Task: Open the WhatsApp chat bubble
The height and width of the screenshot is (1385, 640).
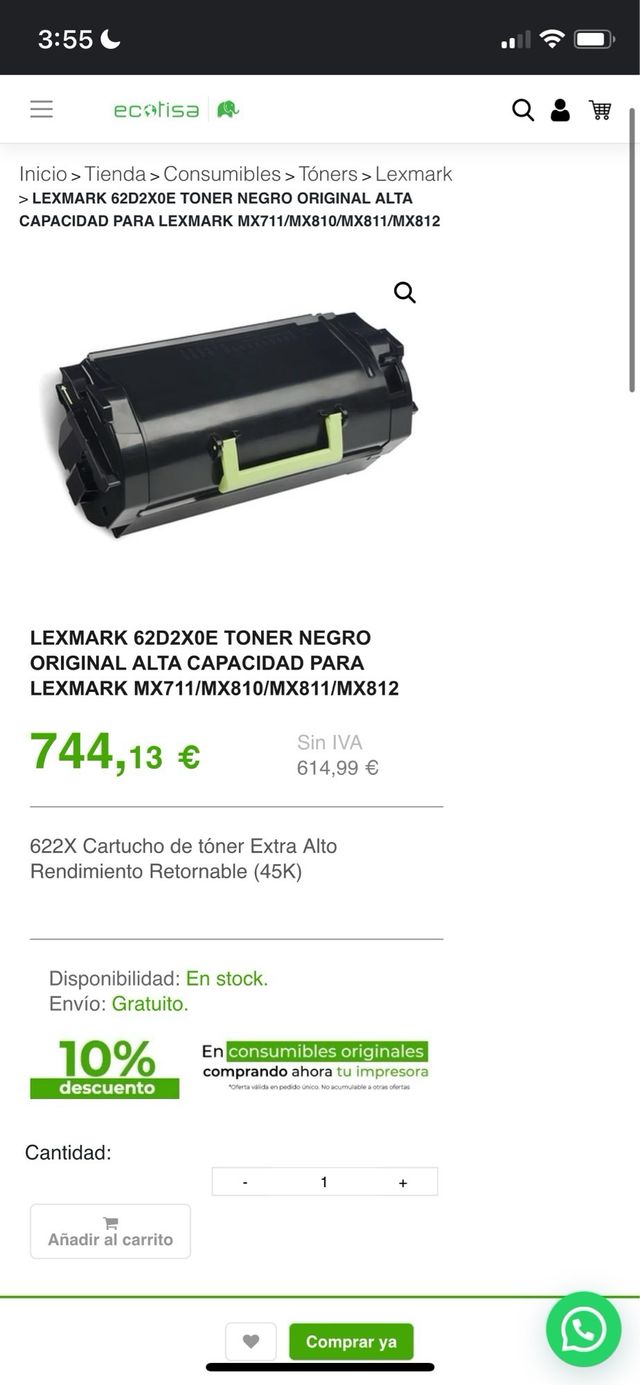Action: click(584, 1329)
